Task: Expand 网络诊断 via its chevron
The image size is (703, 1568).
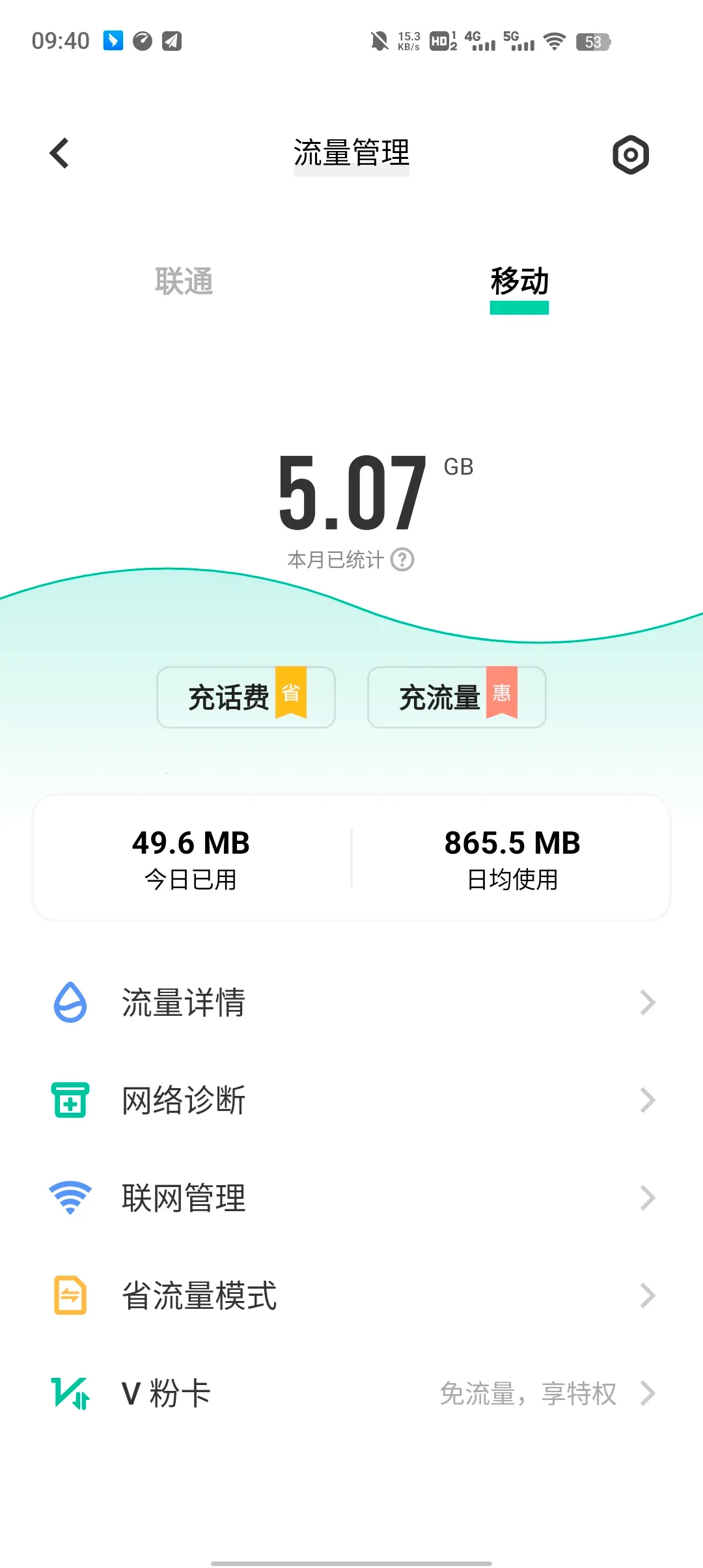Action: coord(649,1100)
